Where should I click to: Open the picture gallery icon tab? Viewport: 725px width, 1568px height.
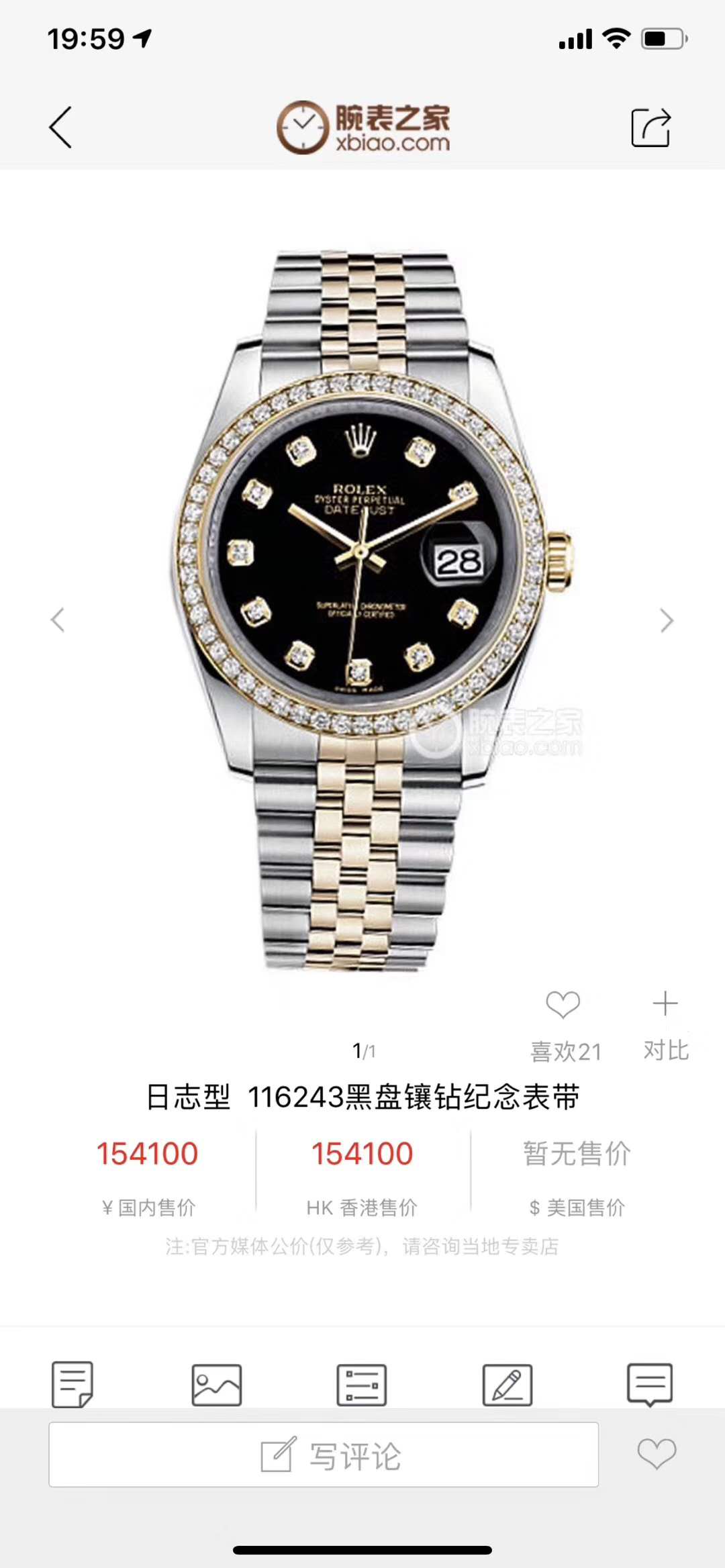pyautogui.click(x=216, y=1385)
